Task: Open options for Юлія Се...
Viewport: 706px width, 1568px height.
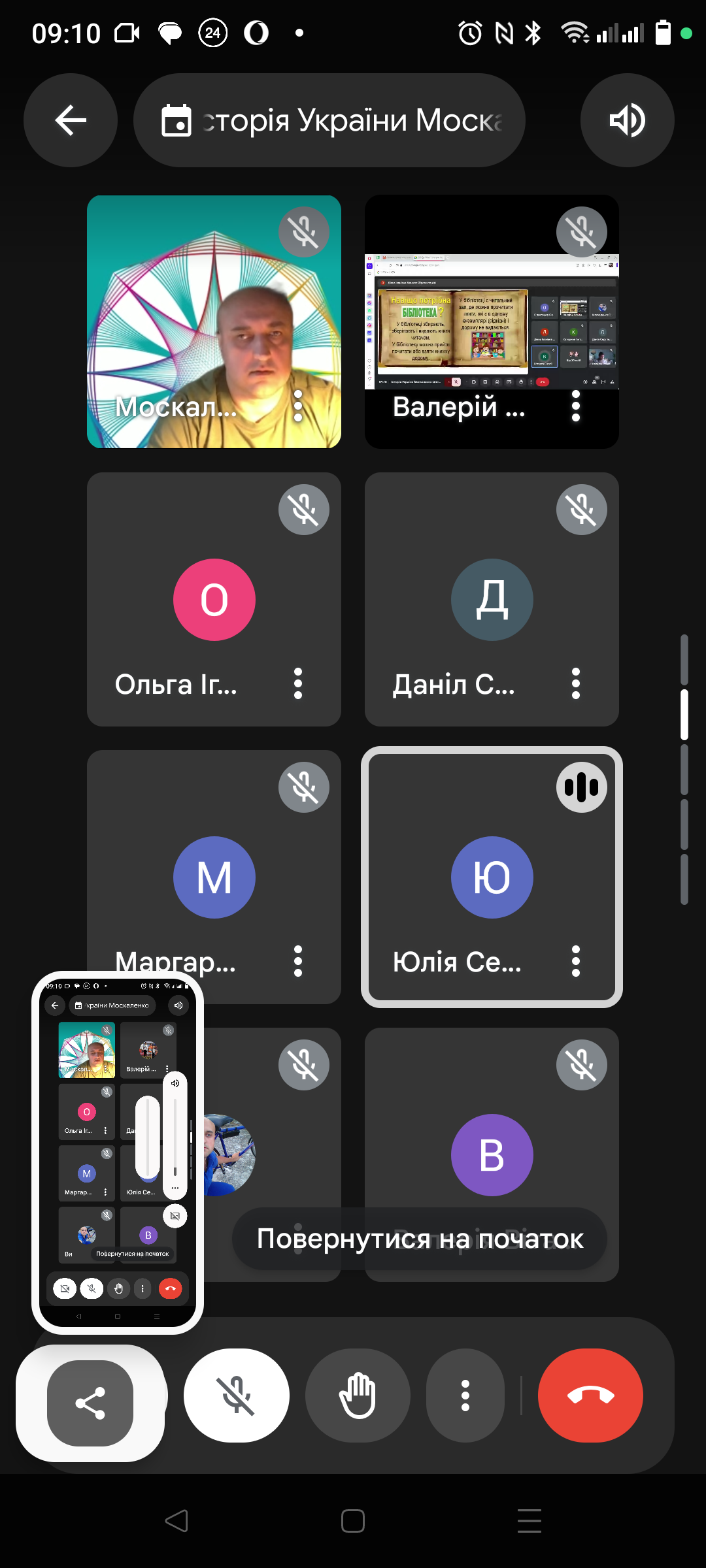Action: (x=575, y=961)
